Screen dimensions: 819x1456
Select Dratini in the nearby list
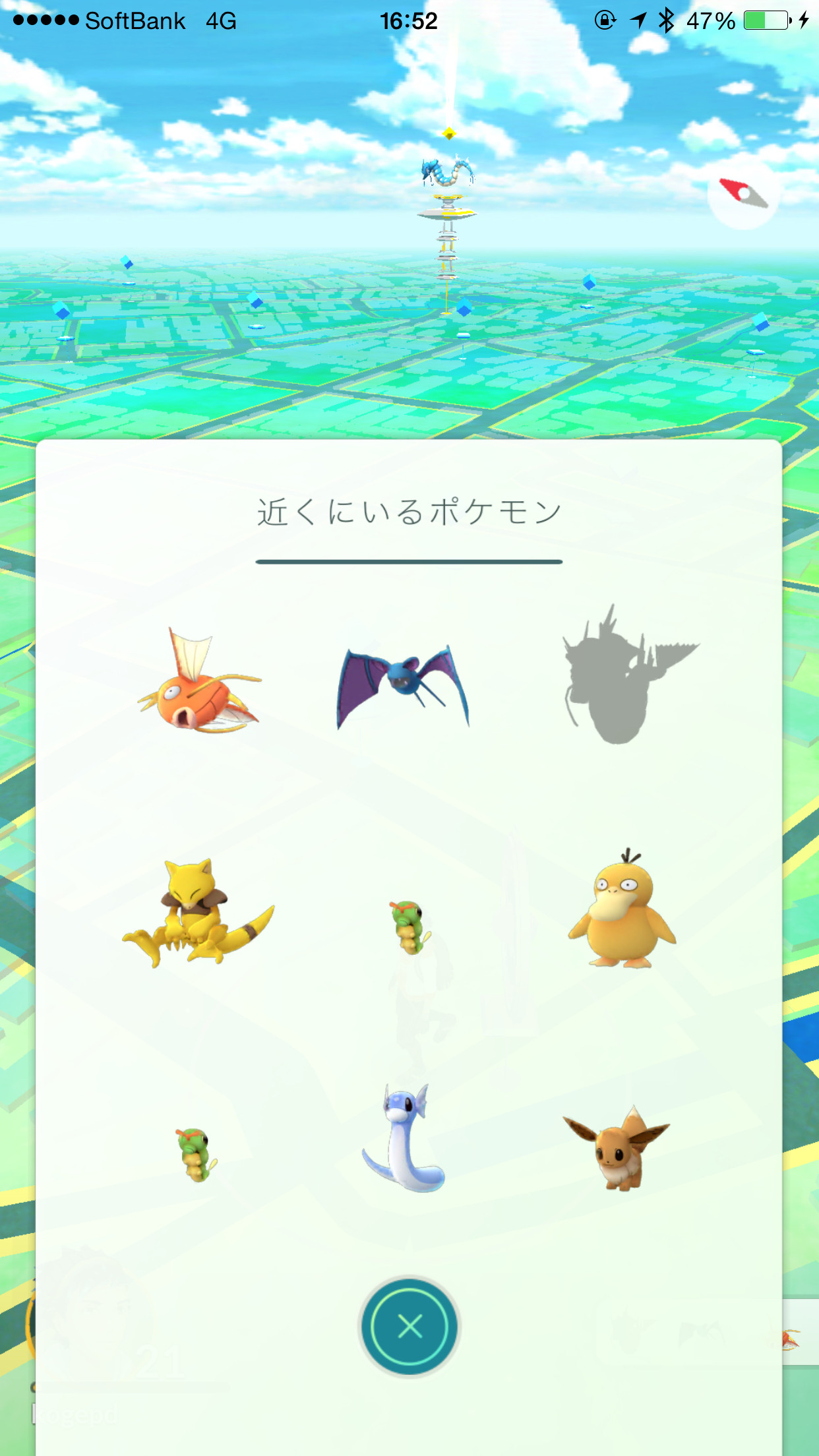tap(404, 1139)
